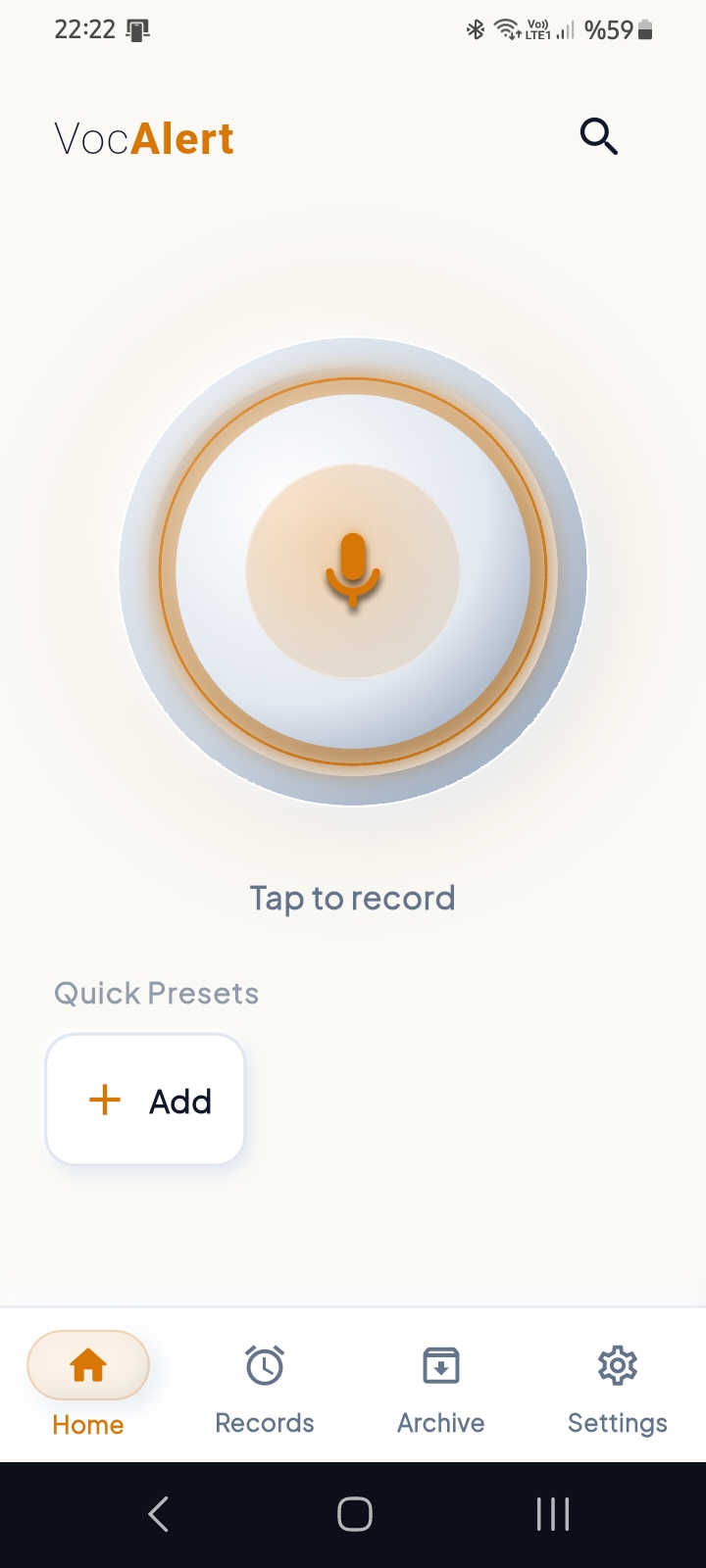706x1568 pixels.
Task: Open the recent apps view
Action: (x=553, y=1514)
